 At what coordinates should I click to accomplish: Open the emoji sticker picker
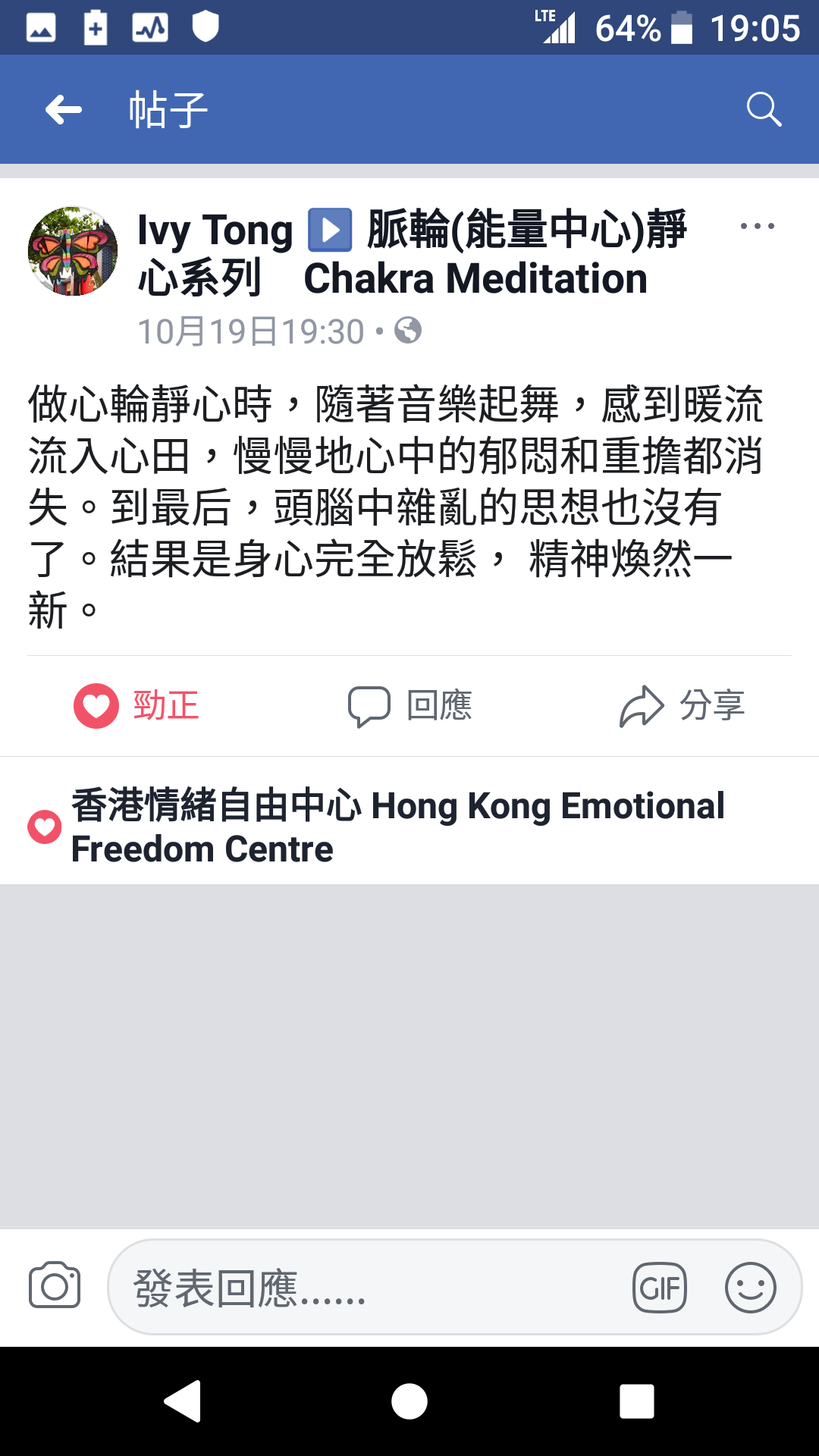coord(750,1288)
